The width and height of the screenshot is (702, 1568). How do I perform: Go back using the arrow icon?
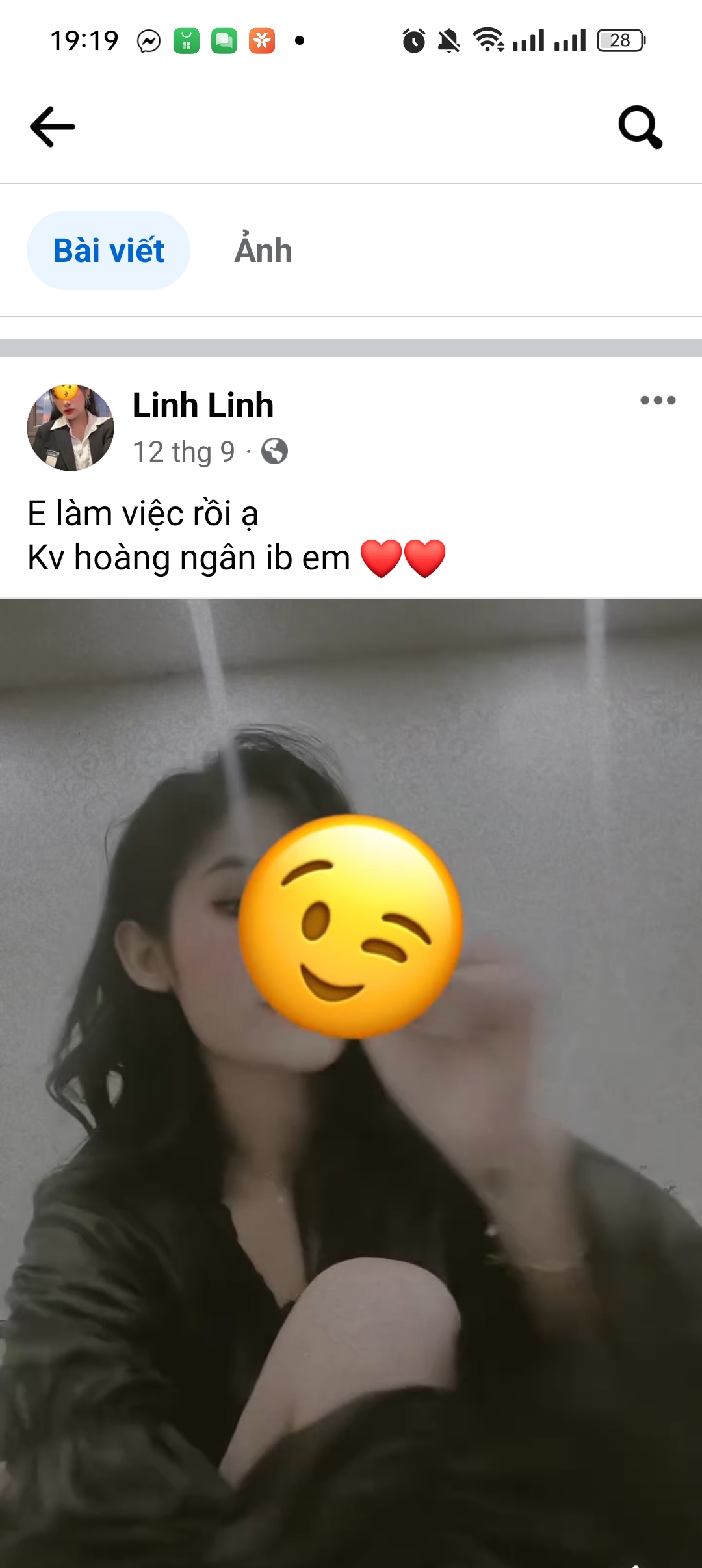tap(53, 127)
